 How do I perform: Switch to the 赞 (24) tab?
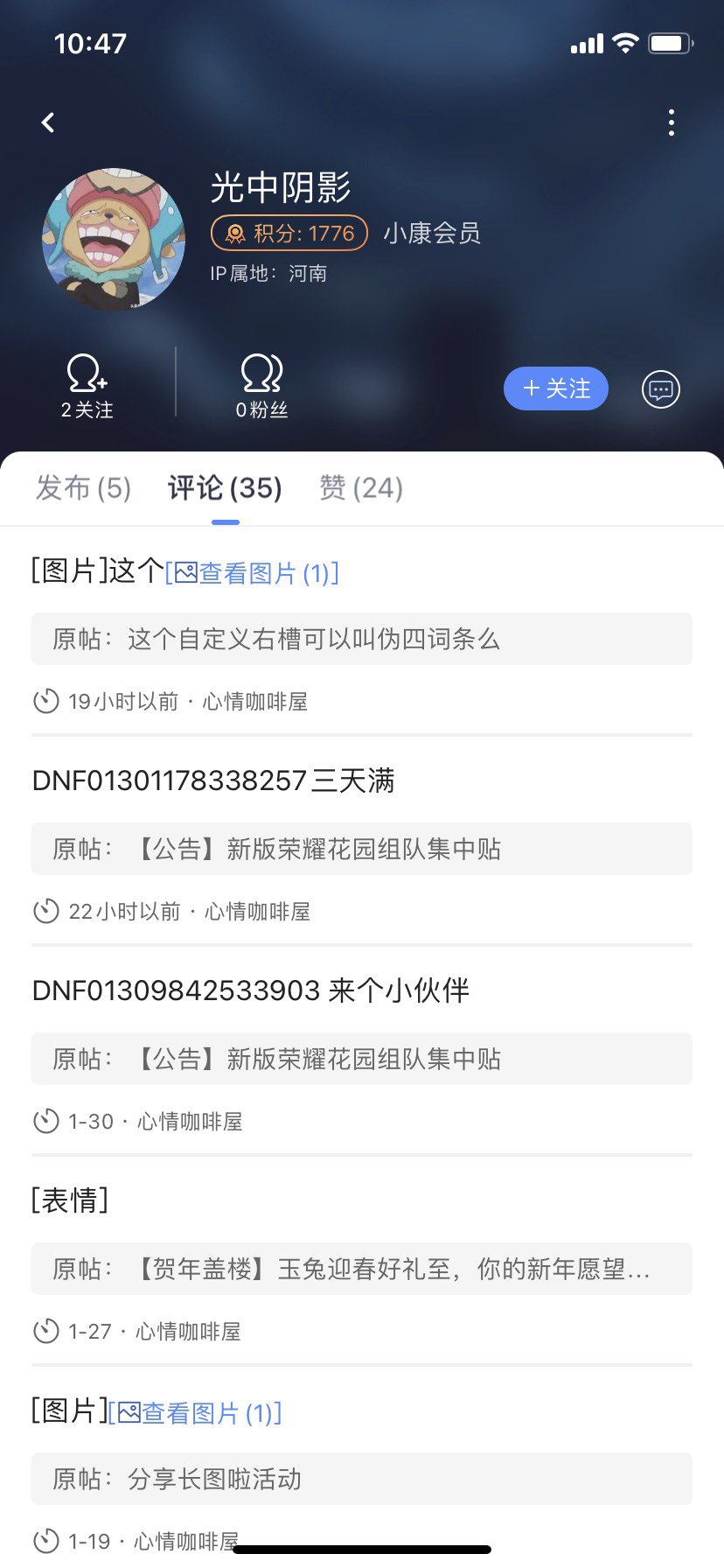click(x=361, y=487)
